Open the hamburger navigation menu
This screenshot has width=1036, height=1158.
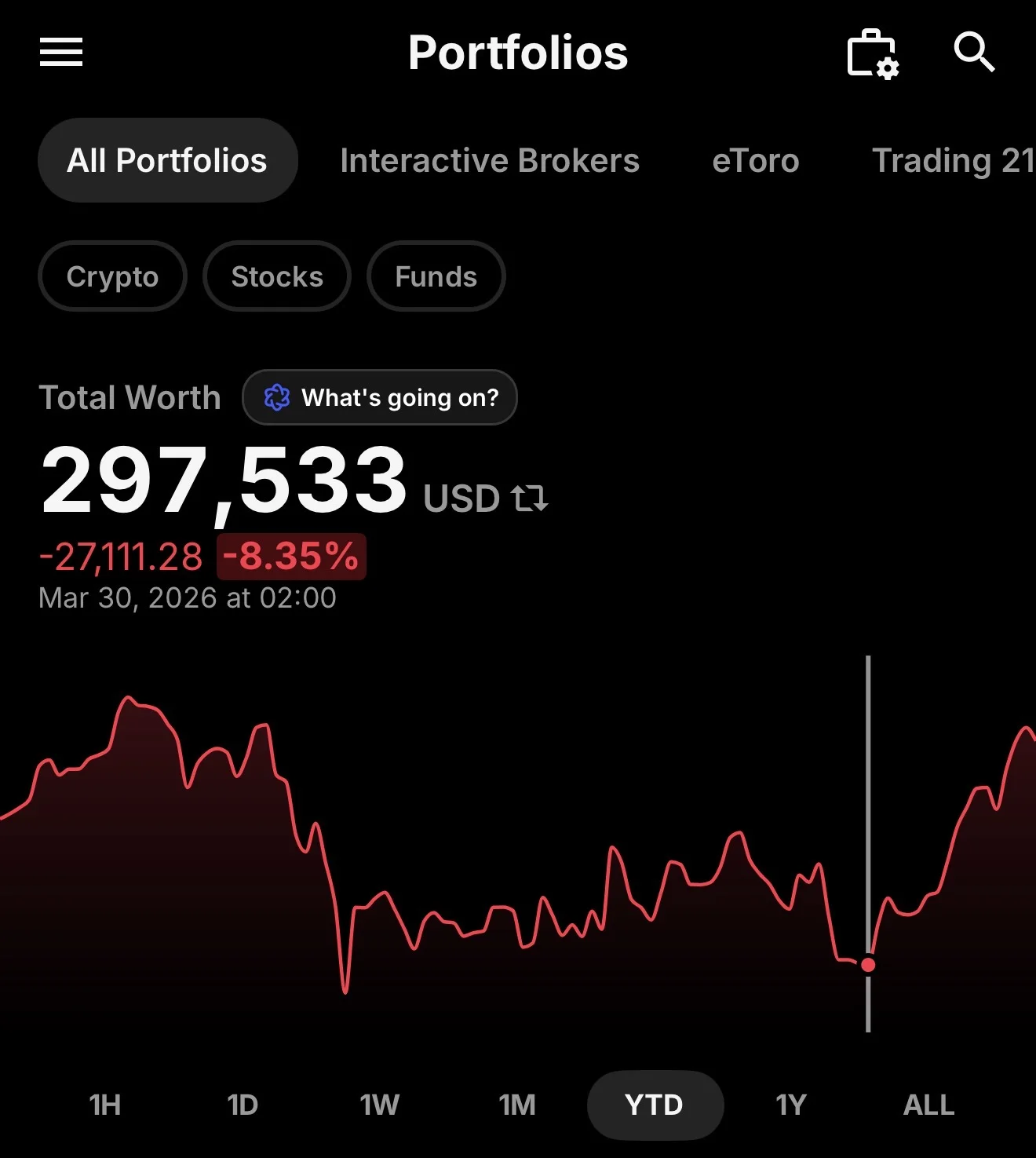(60, 53)
